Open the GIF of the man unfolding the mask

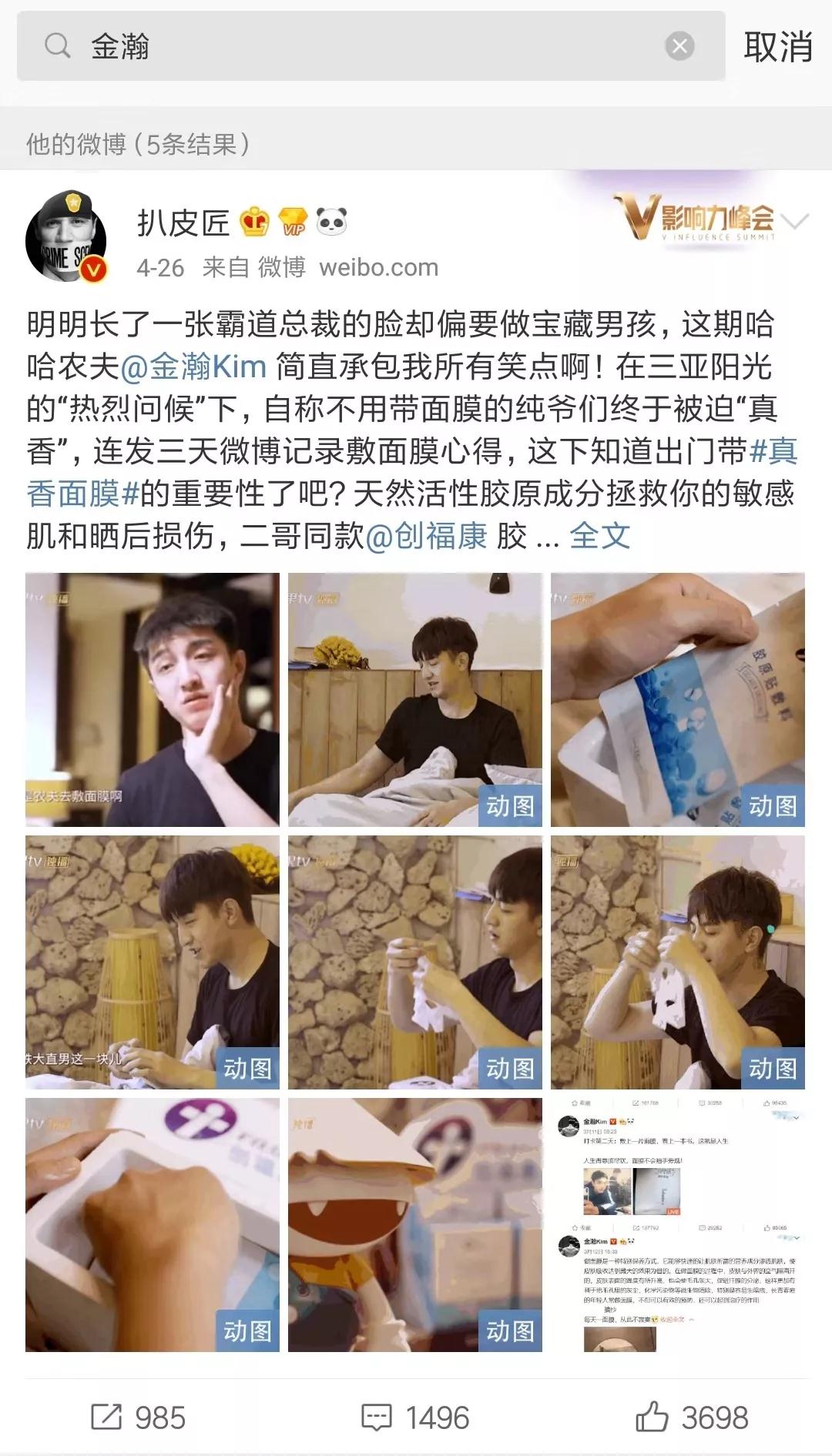click(415, 962)
